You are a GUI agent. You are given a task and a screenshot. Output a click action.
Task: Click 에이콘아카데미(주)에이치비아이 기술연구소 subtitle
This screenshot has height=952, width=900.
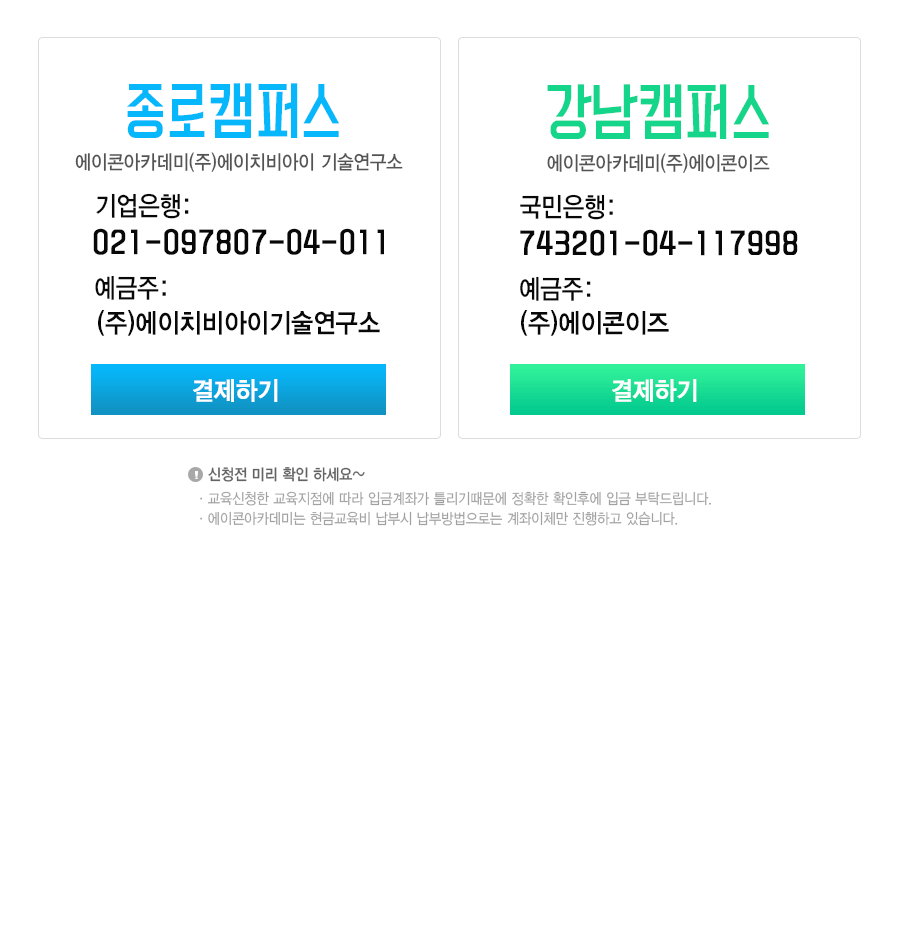pos(238,162)
